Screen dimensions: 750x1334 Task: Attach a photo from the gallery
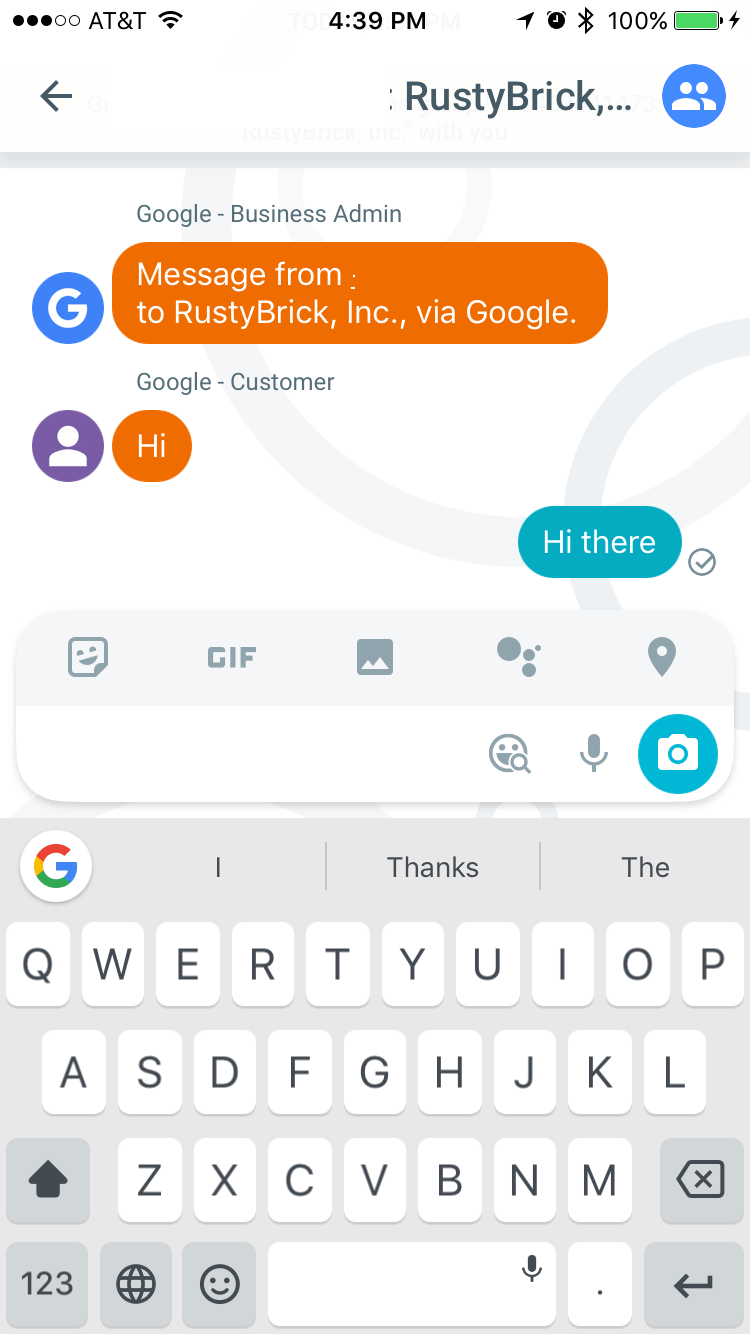(x=375, y=657)
